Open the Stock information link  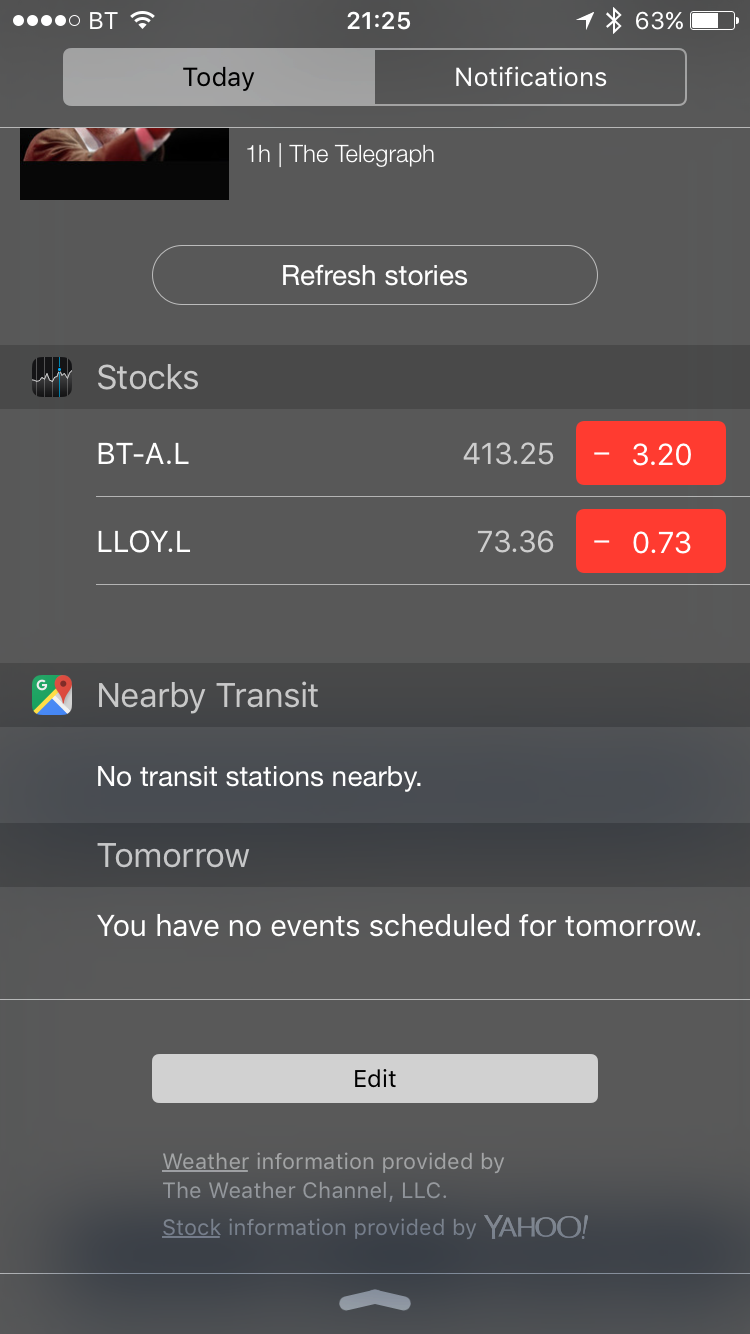click(x=191, y=1228)
